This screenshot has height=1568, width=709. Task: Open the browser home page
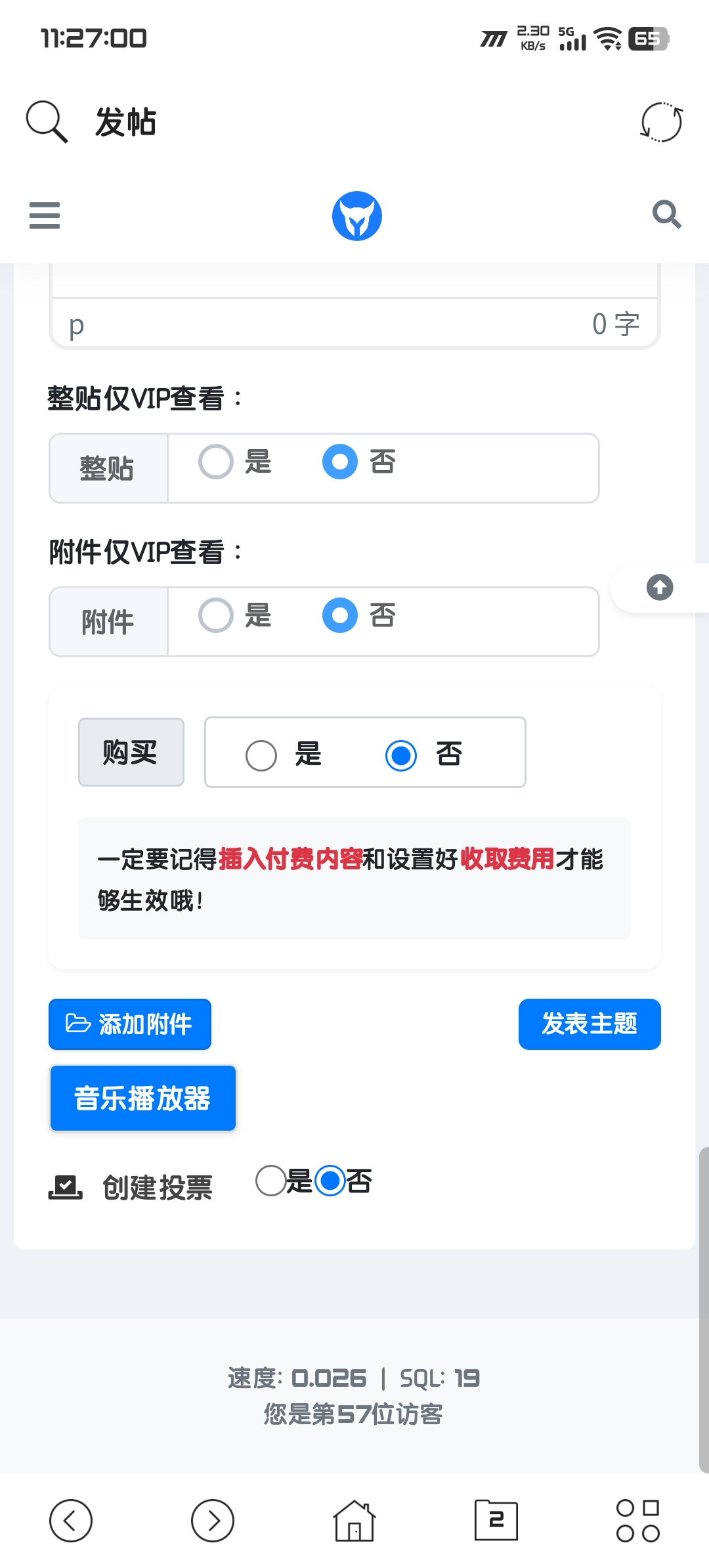click(x=354, y=1521)
